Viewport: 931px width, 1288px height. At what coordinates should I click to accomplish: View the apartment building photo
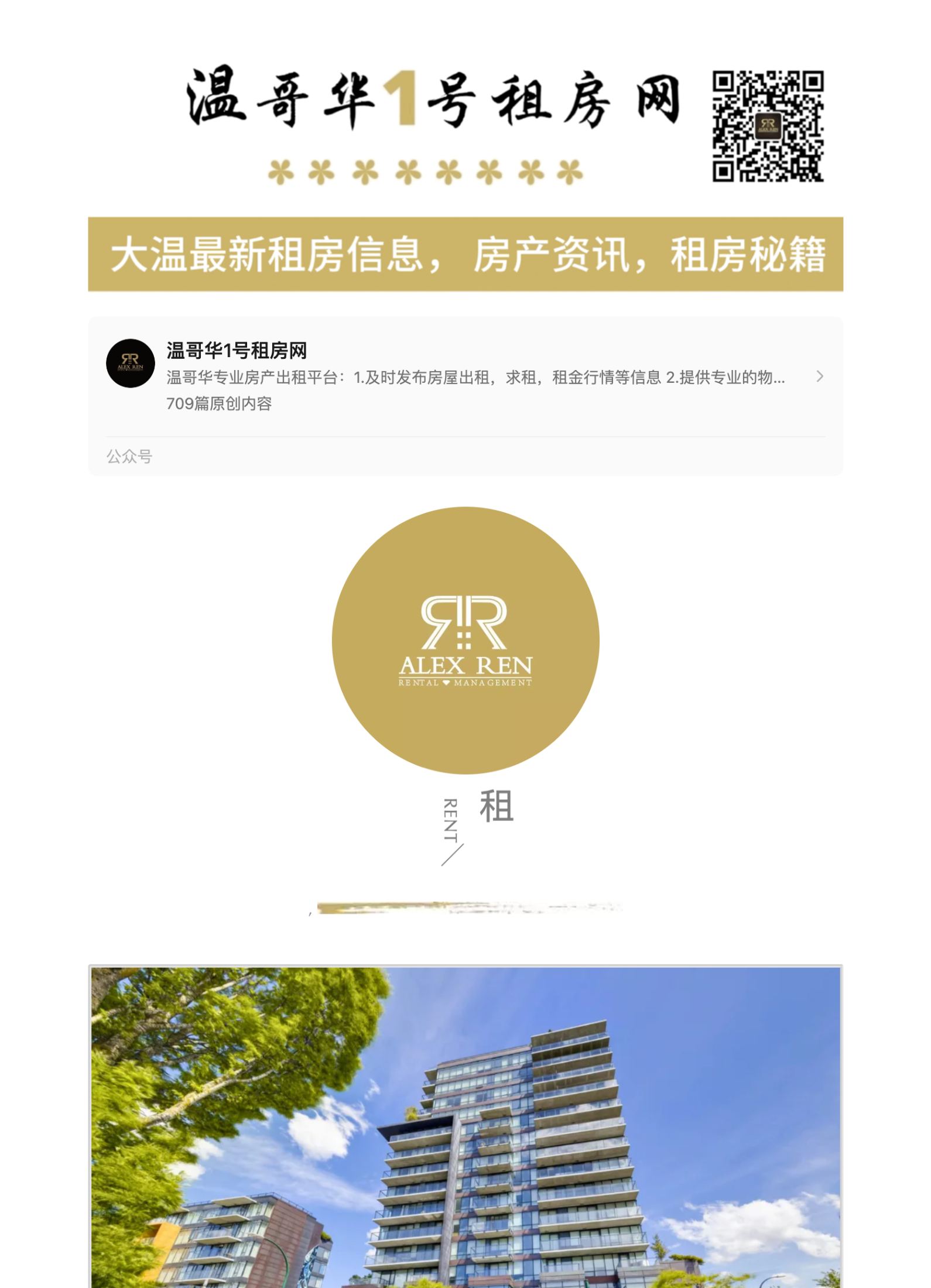click(x=465, y=1127)
